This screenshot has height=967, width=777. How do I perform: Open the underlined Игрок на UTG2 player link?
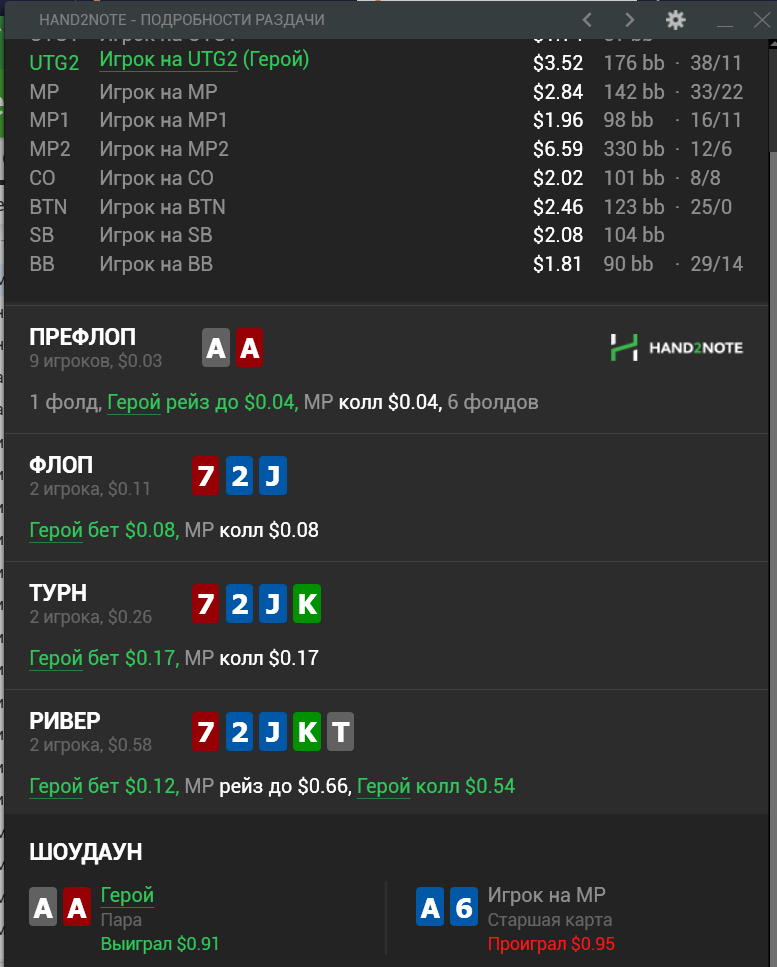click(x=168, y=60)
